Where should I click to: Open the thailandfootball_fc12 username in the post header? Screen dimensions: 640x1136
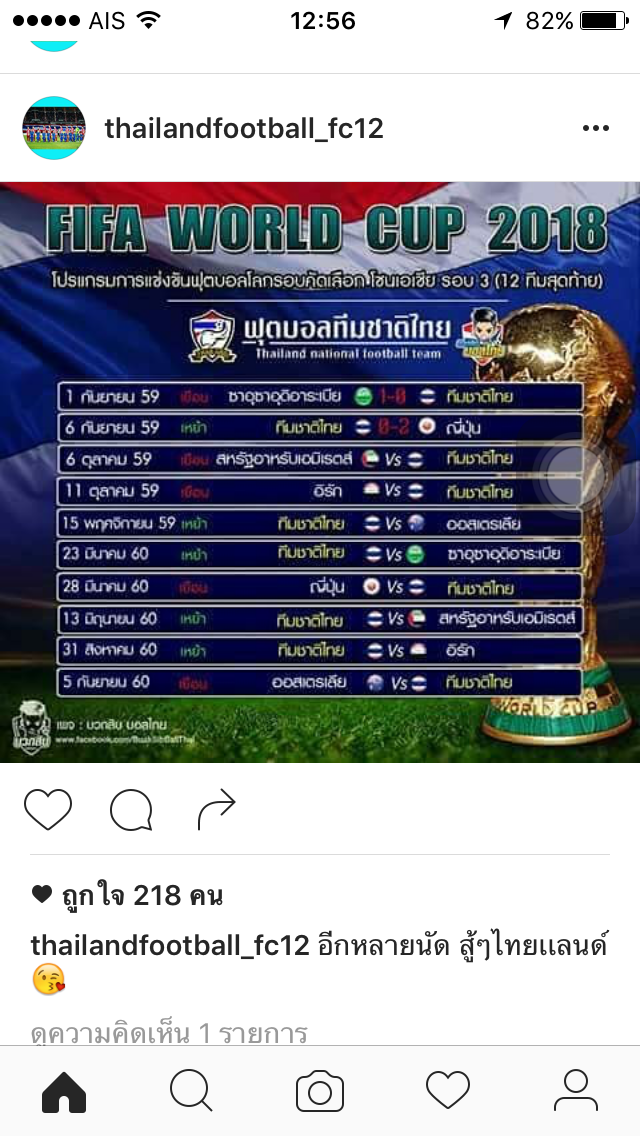(244, 129)
